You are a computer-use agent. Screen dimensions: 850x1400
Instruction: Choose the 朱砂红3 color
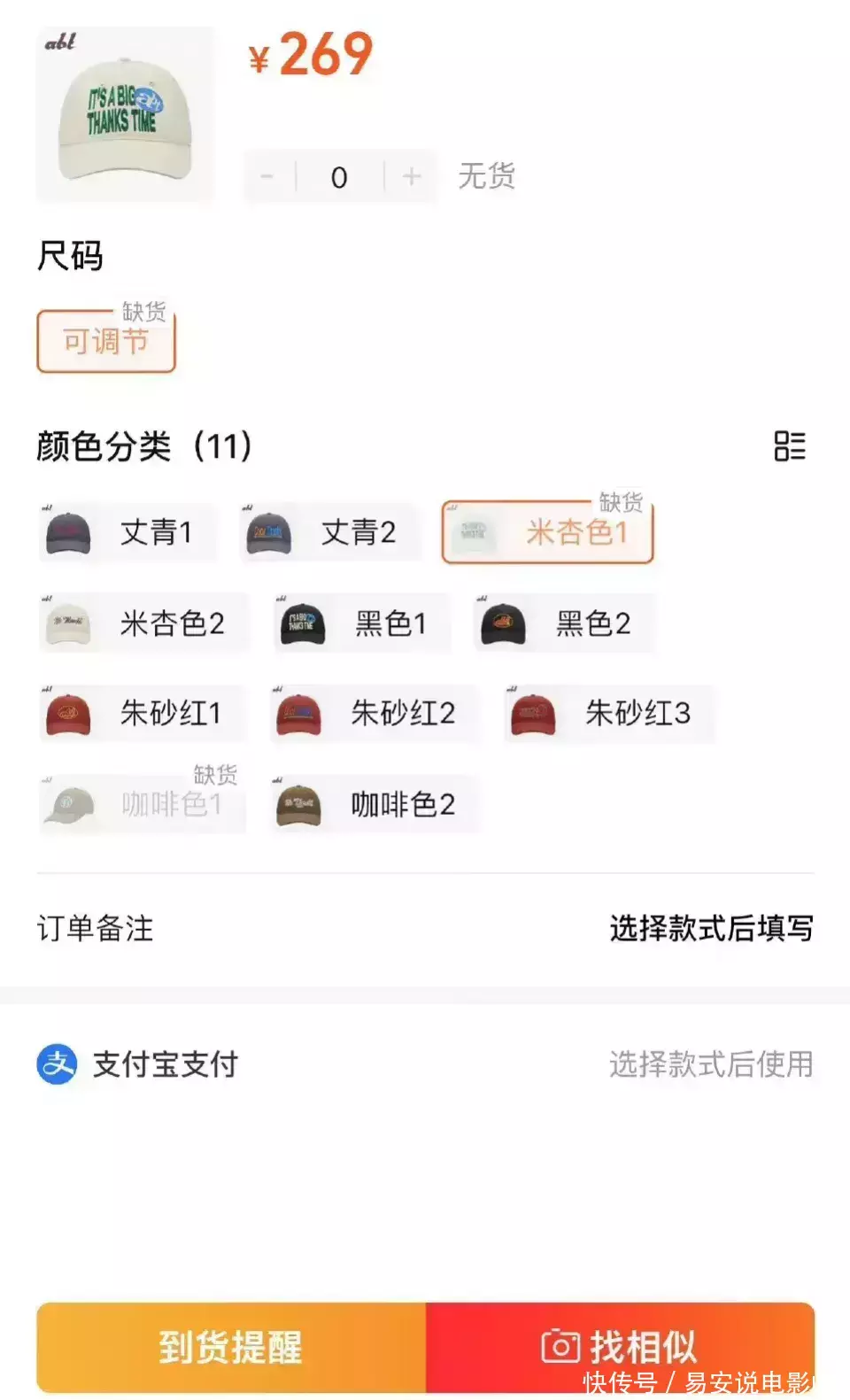[609, 713]
